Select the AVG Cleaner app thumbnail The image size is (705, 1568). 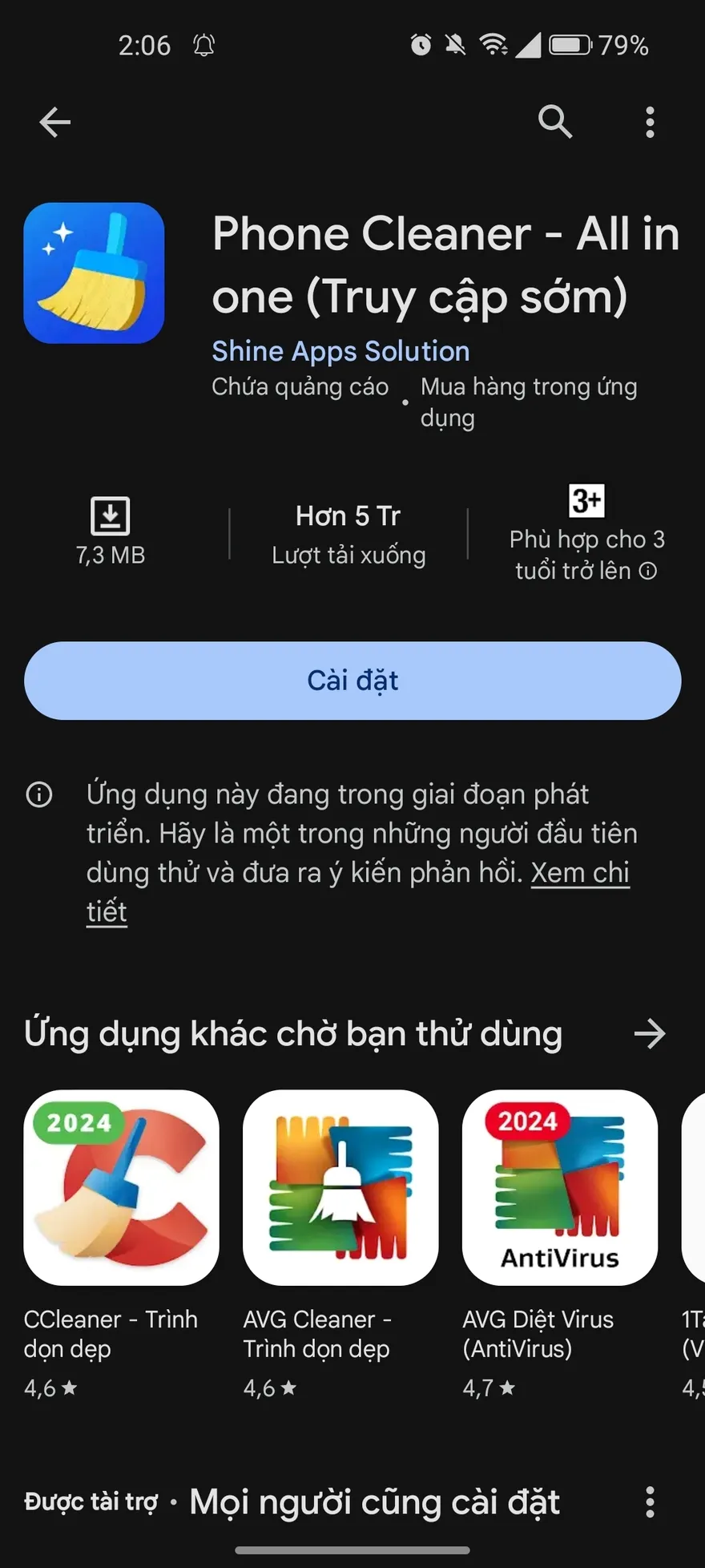pos(340,1190)
